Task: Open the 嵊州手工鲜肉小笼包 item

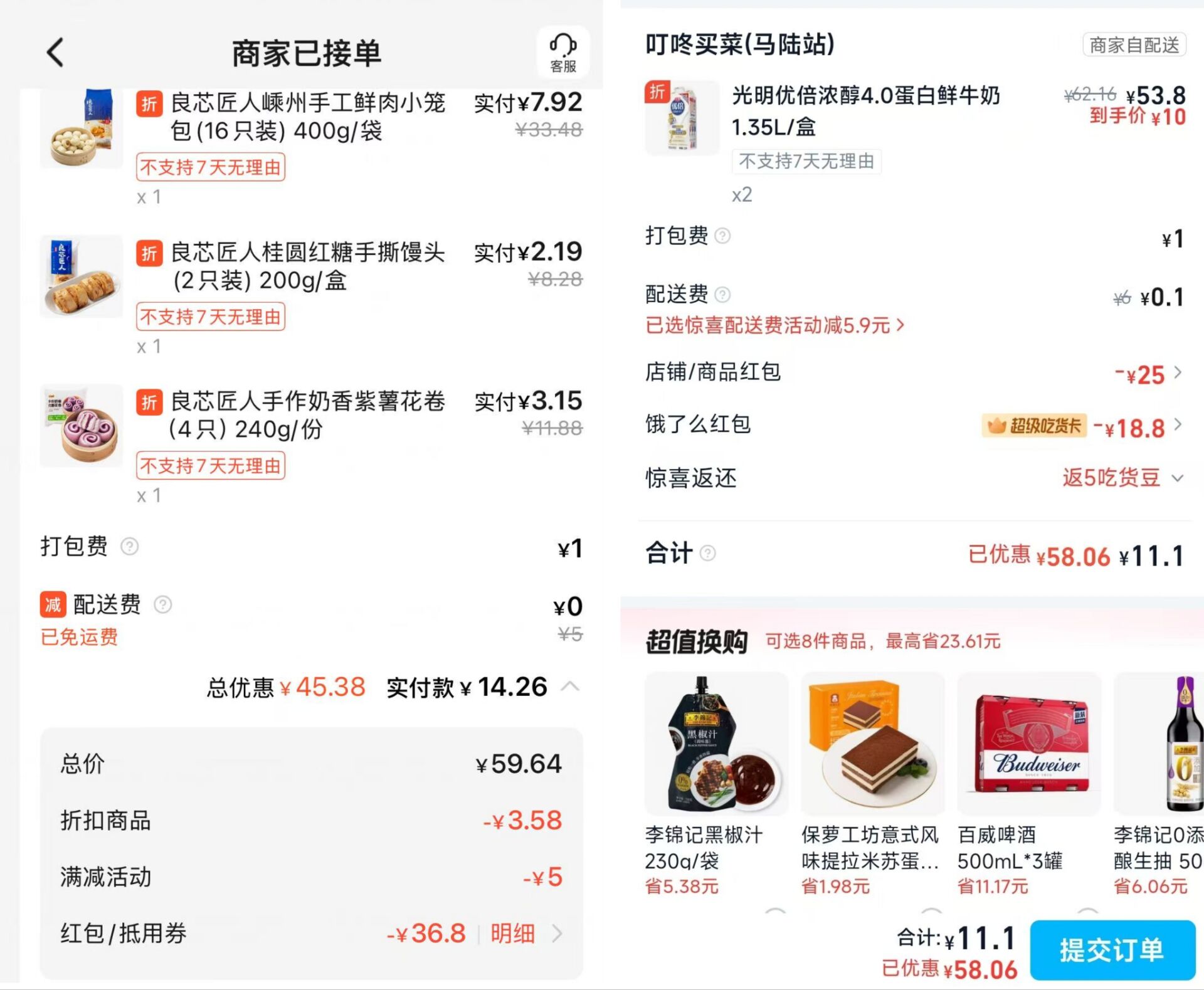Action: click(x=311, y=145)
